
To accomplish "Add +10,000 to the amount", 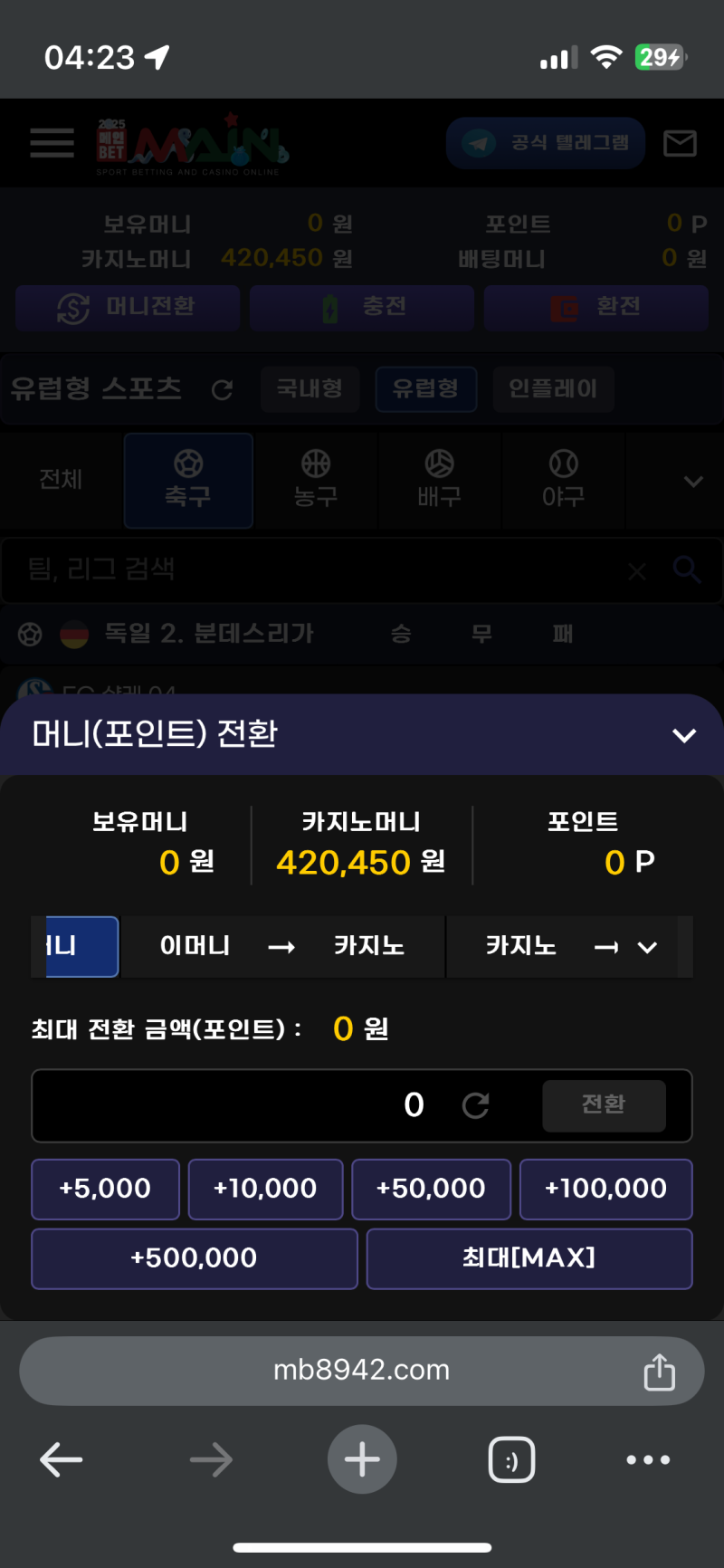I will coord(265,1189).
